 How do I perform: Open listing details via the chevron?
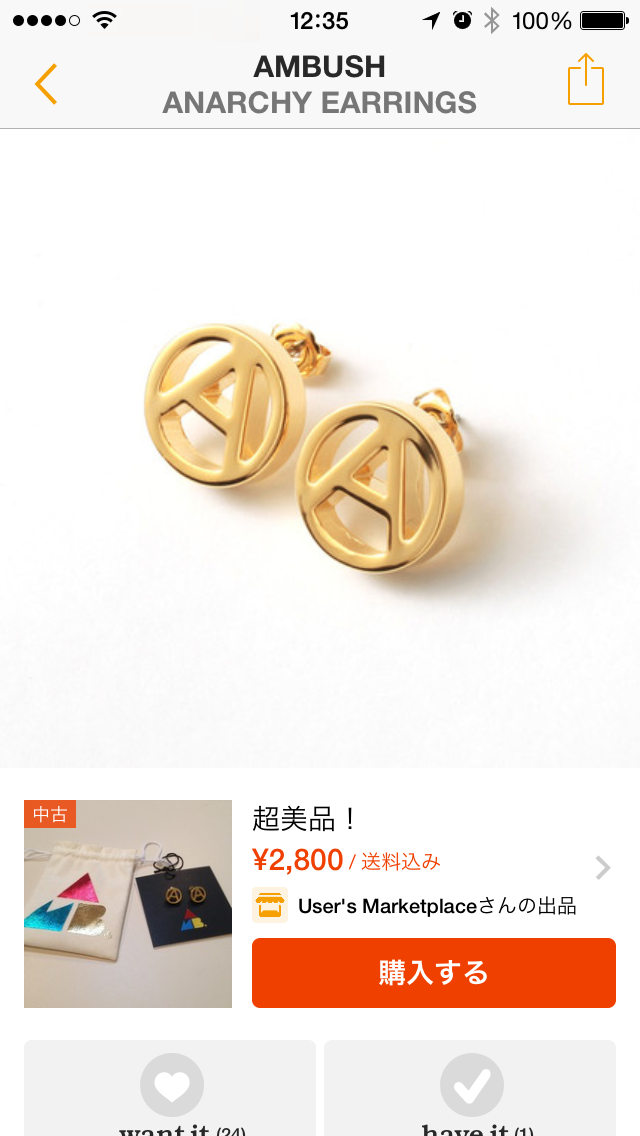[602, 867]
